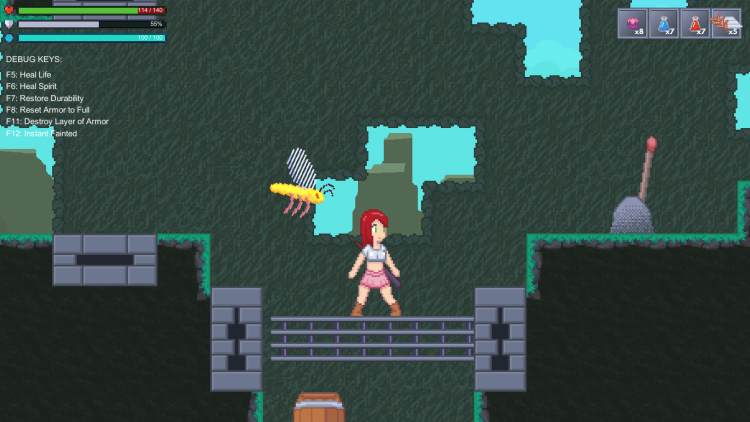Use the blue potion slot
The width and height of the screenshot is (750, 422).
664,23
